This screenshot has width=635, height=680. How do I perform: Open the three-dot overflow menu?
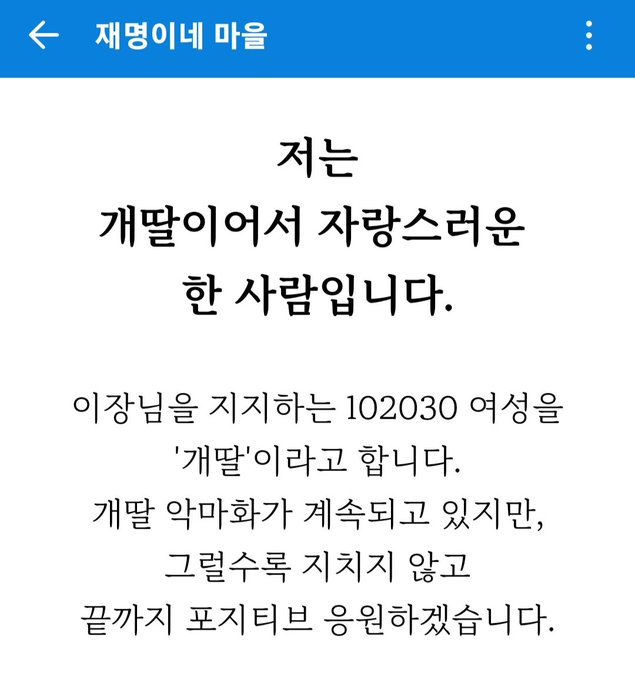(589, 36)
